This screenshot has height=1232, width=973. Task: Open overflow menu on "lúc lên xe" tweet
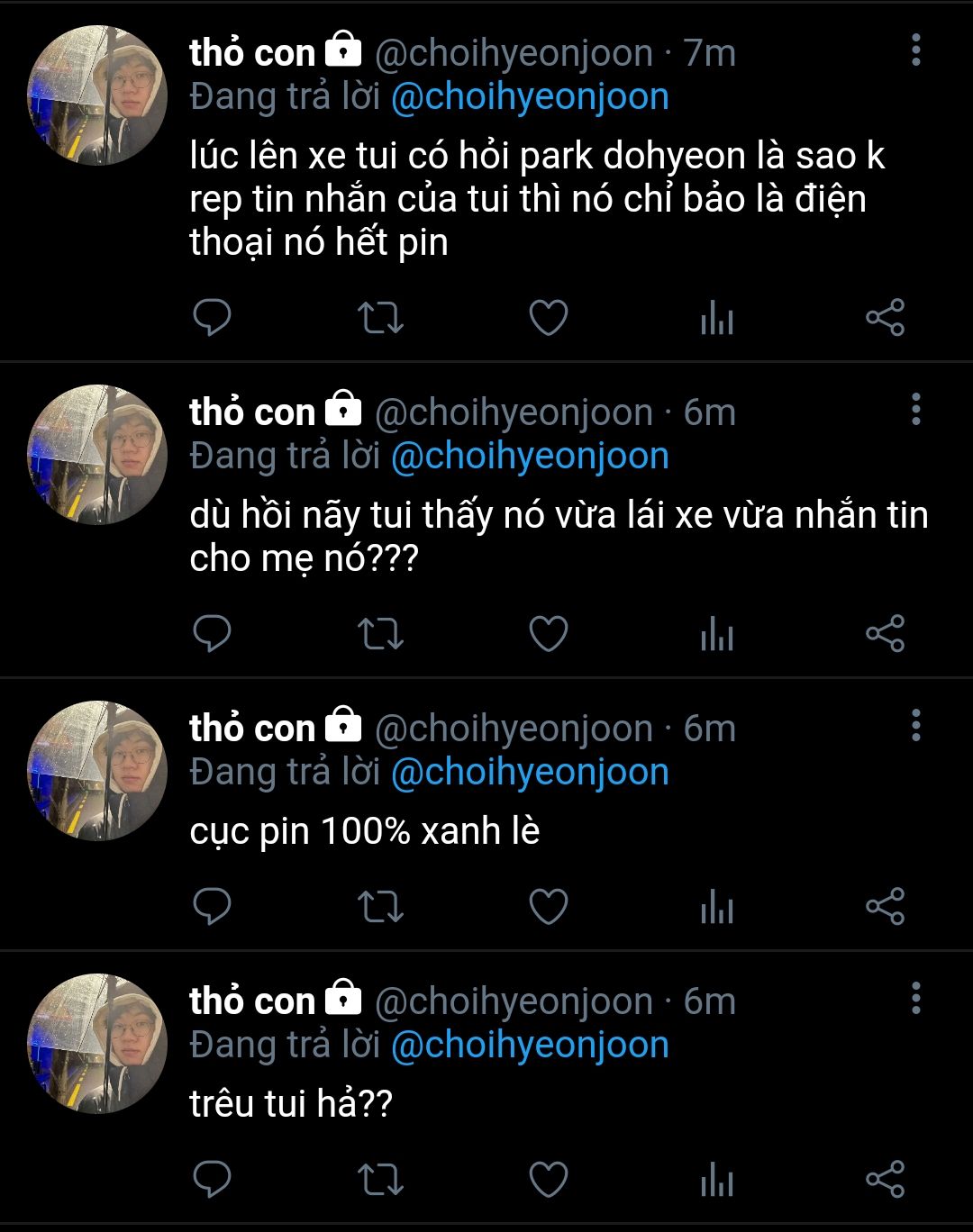pyautogui.click(x=915, y=50)
